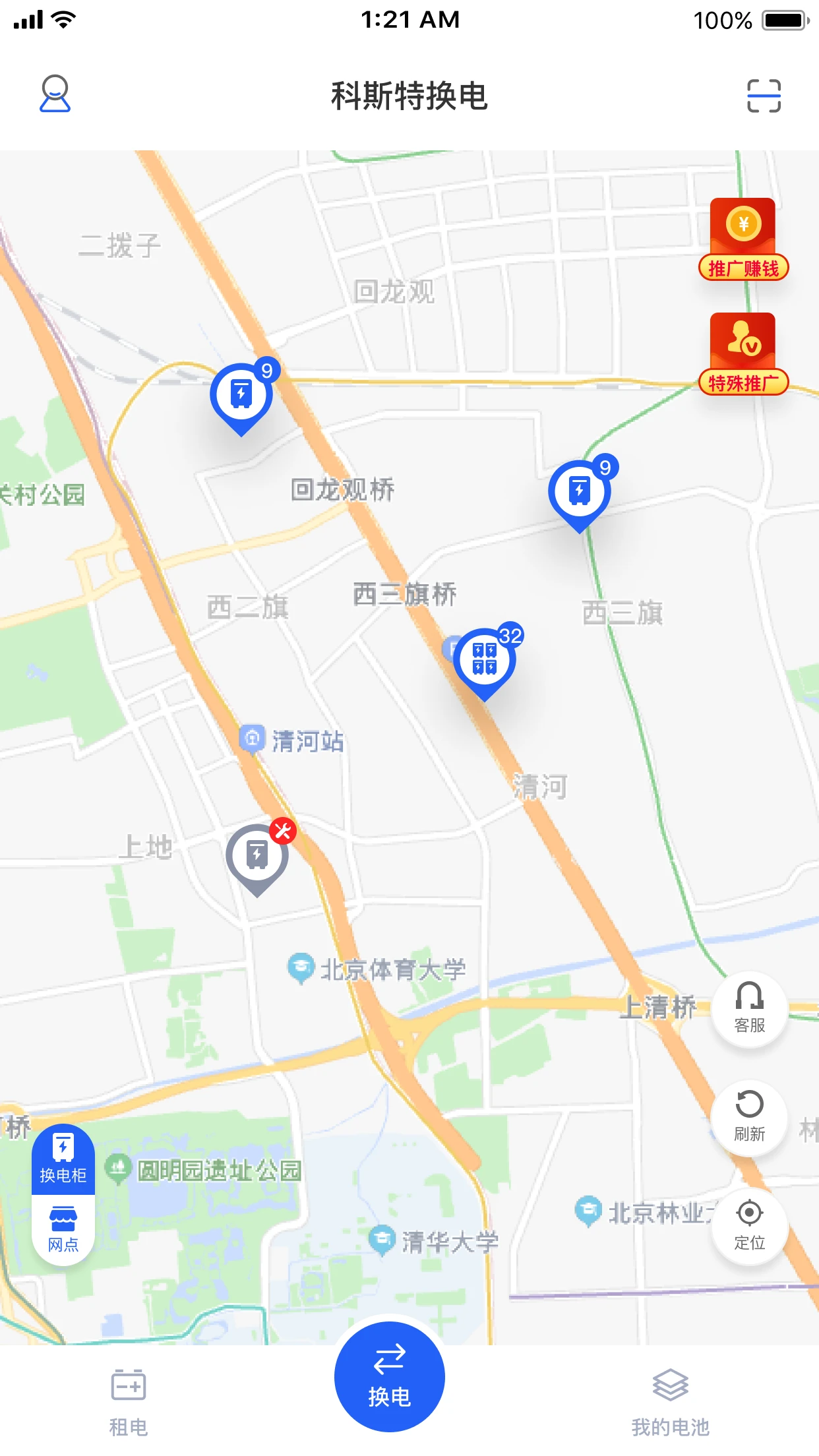Expand details for 清河站 station label
The image size is (819, 1456).
[x=300, y=740]
